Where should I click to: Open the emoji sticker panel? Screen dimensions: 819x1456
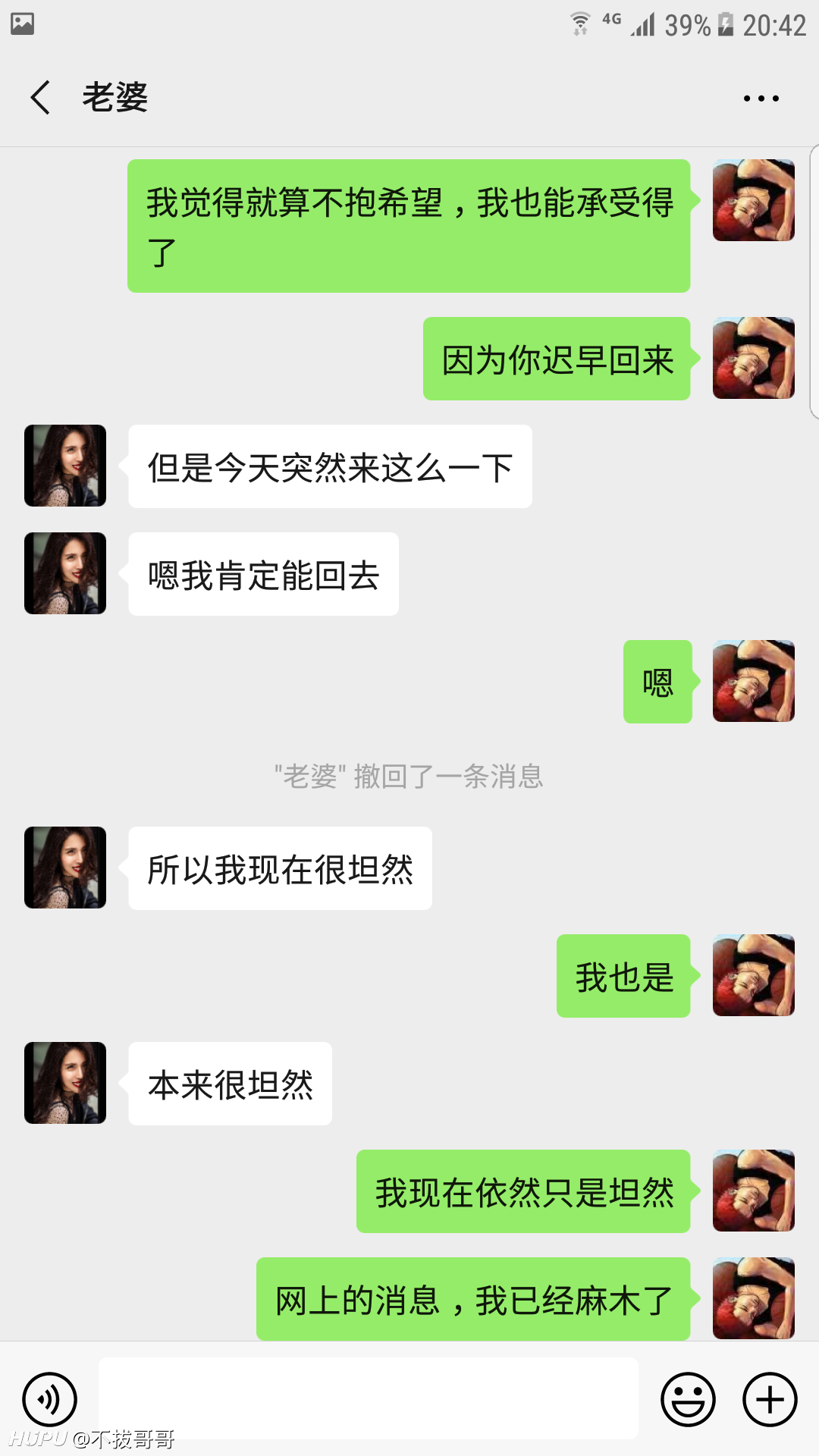pos(688,1399)
